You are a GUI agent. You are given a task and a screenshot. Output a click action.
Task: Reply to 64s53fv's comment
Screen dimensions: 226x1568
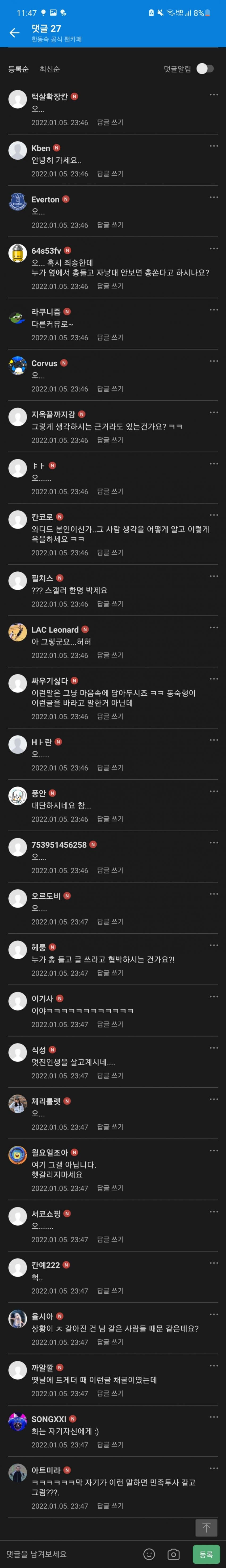point(110,286)
